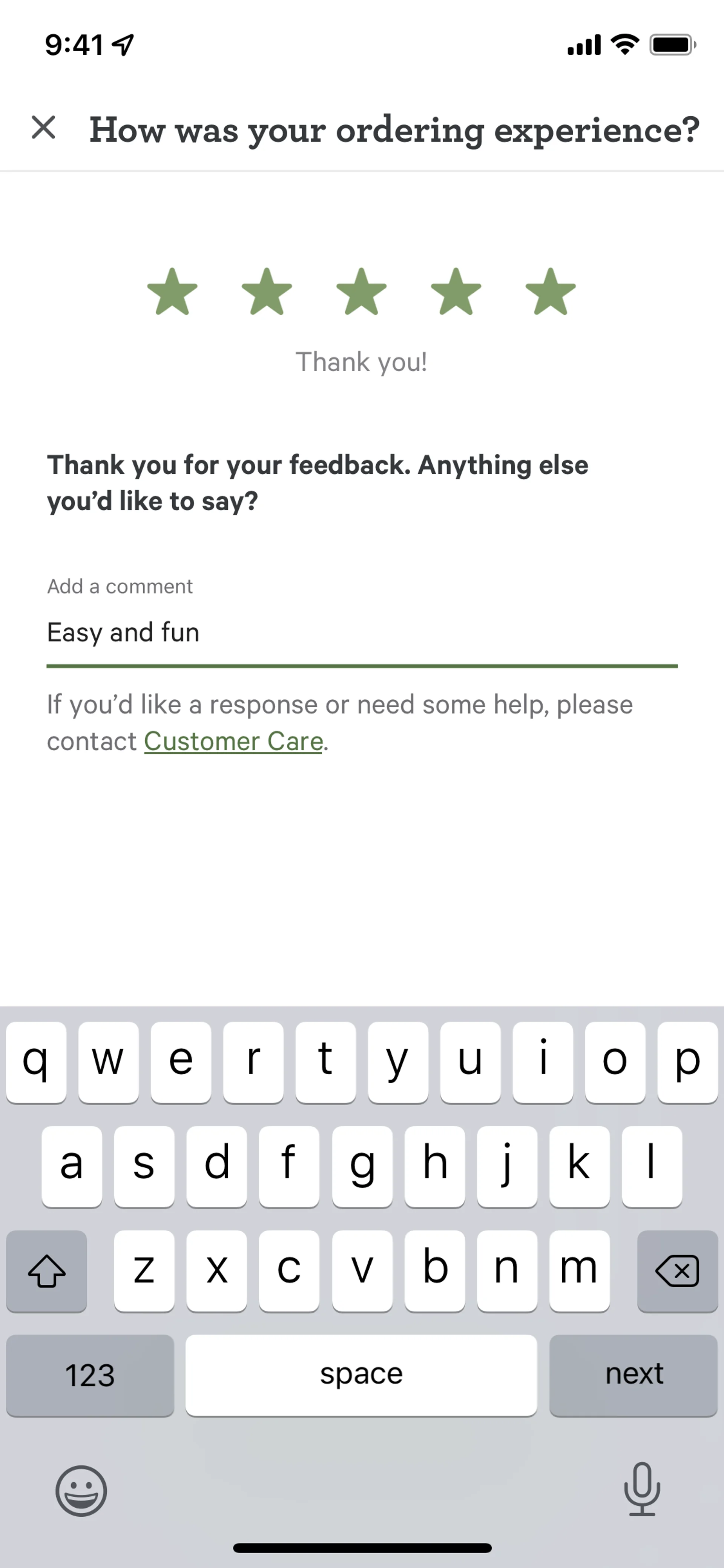Enable the shift key
This screenshot has width=724, height=1568.
click(x=47, y=1271)
